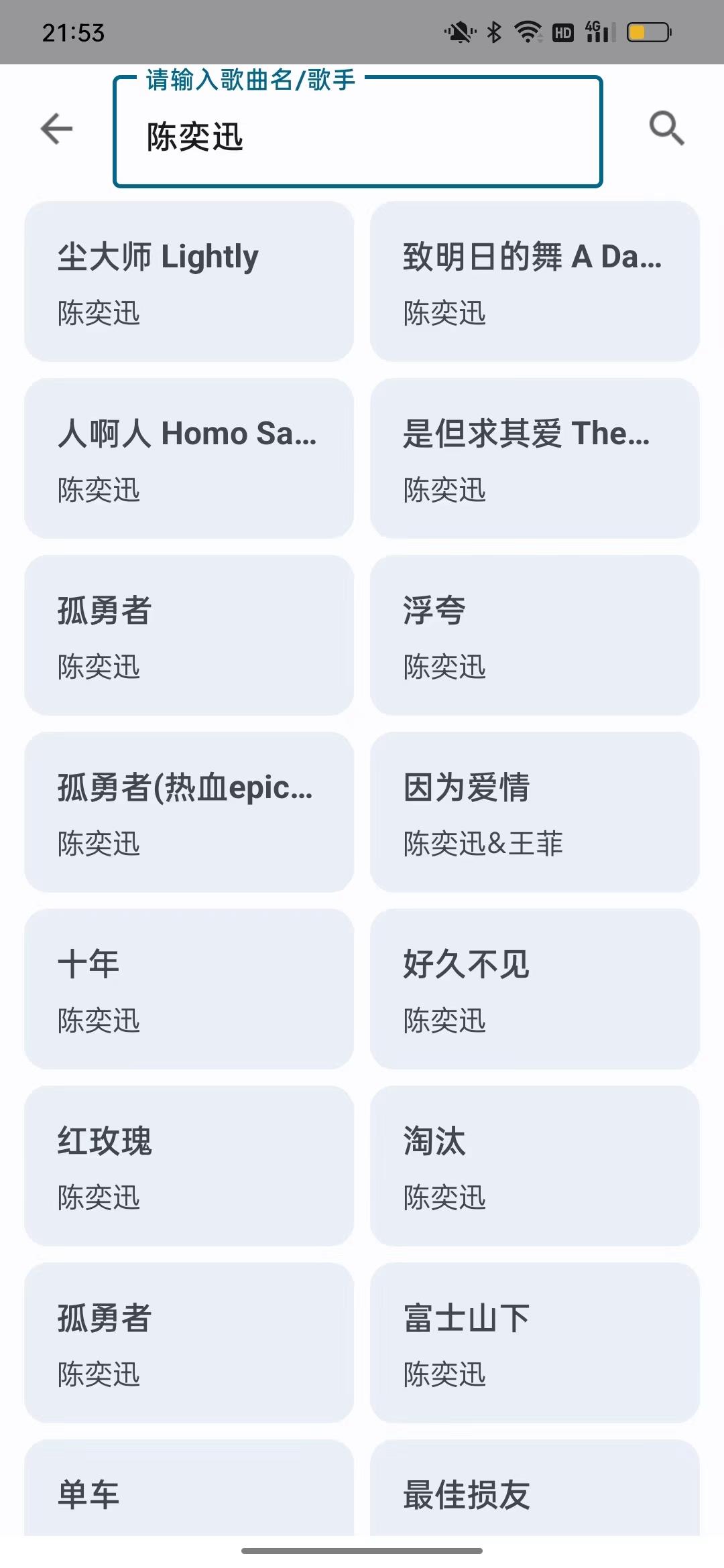724x1568 pixels.
Task: Click the back arrow to return
Action: point(56,129)
